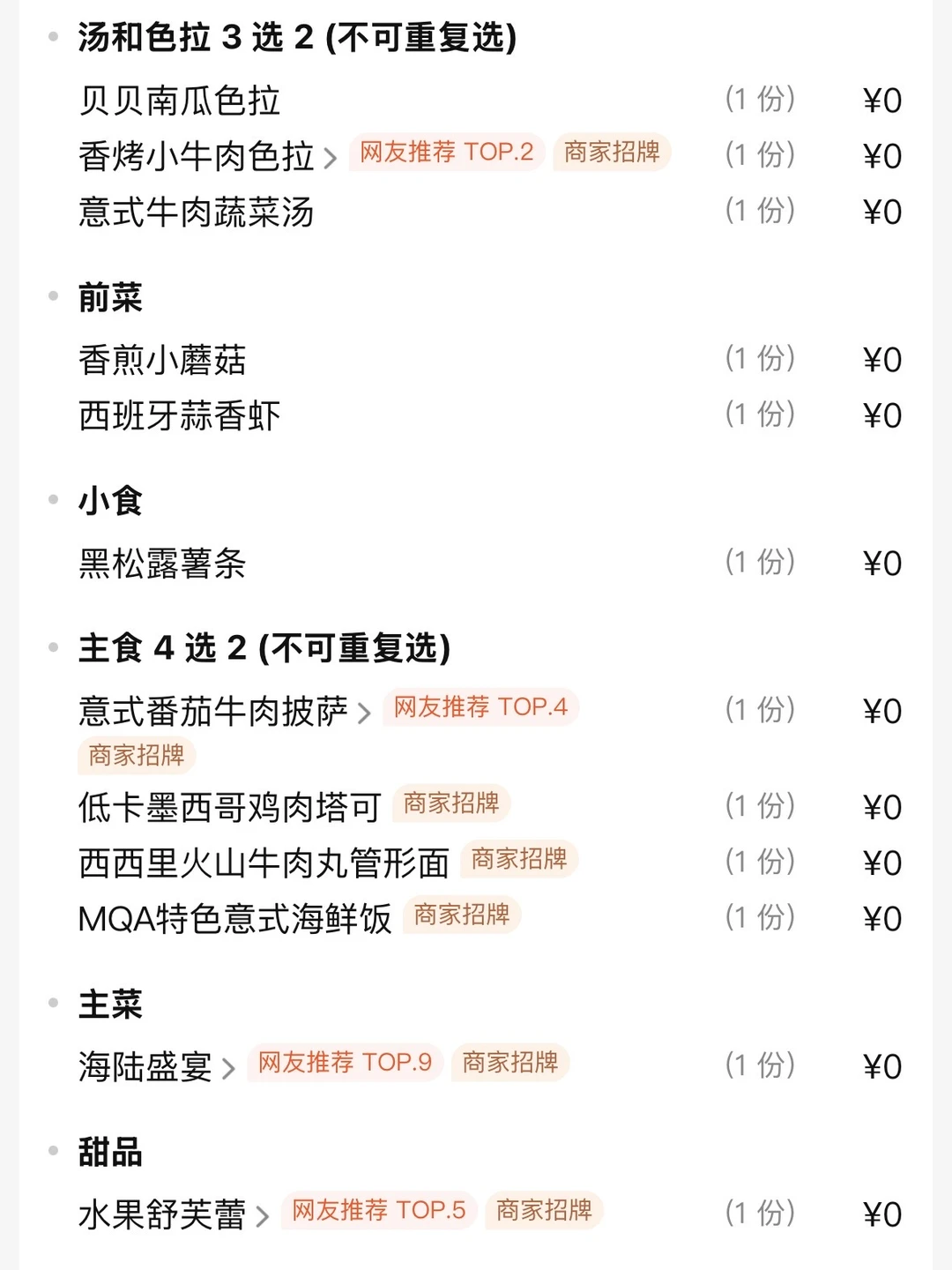Click the 网友推荐 TOP.9 badge

click(x=343, y=1064)
